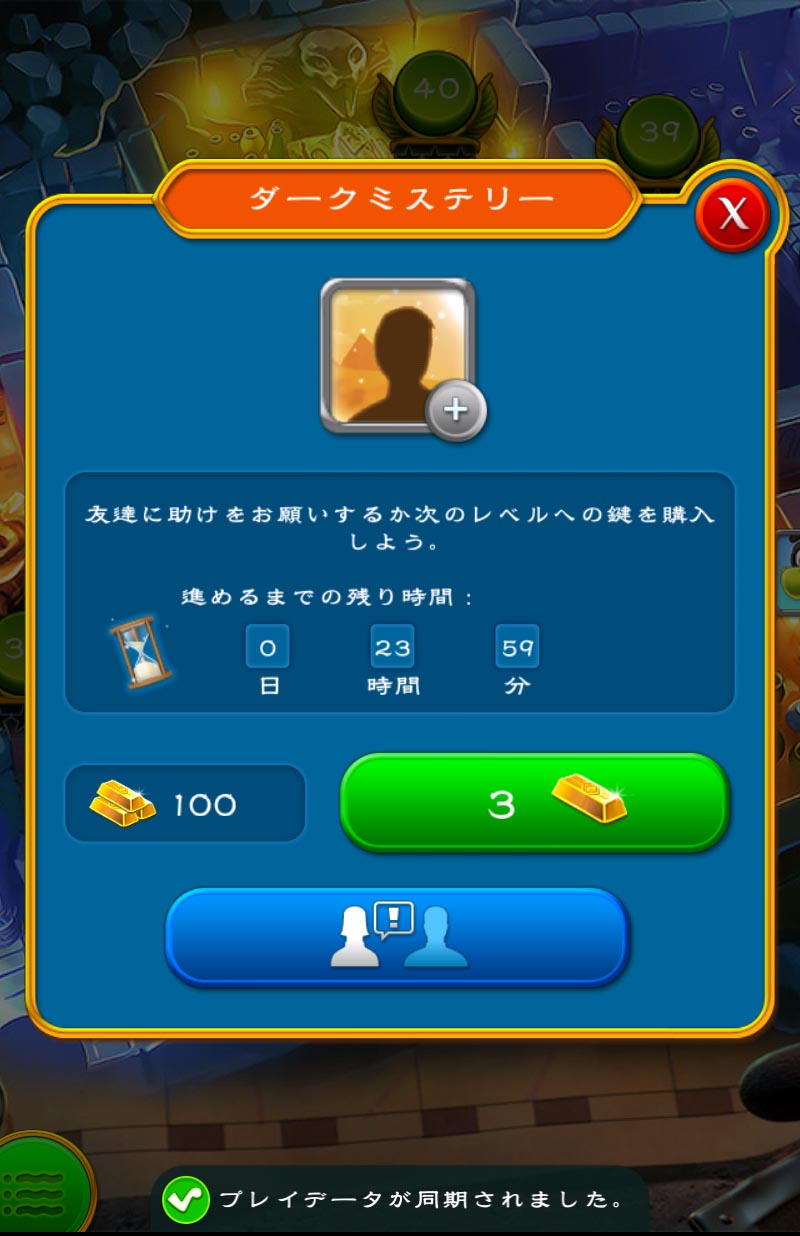
Task: Buy the key for 3 gold bars
Action: tap(534, 803)
